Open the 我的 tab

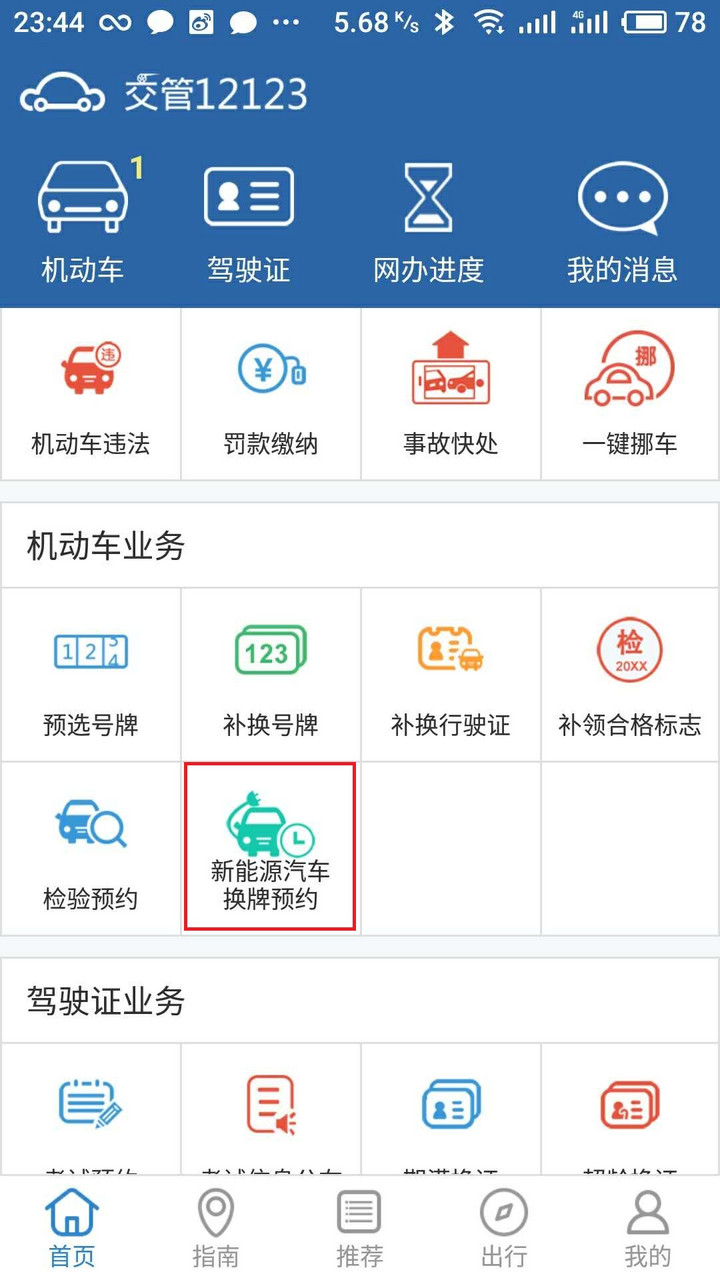647,1228
